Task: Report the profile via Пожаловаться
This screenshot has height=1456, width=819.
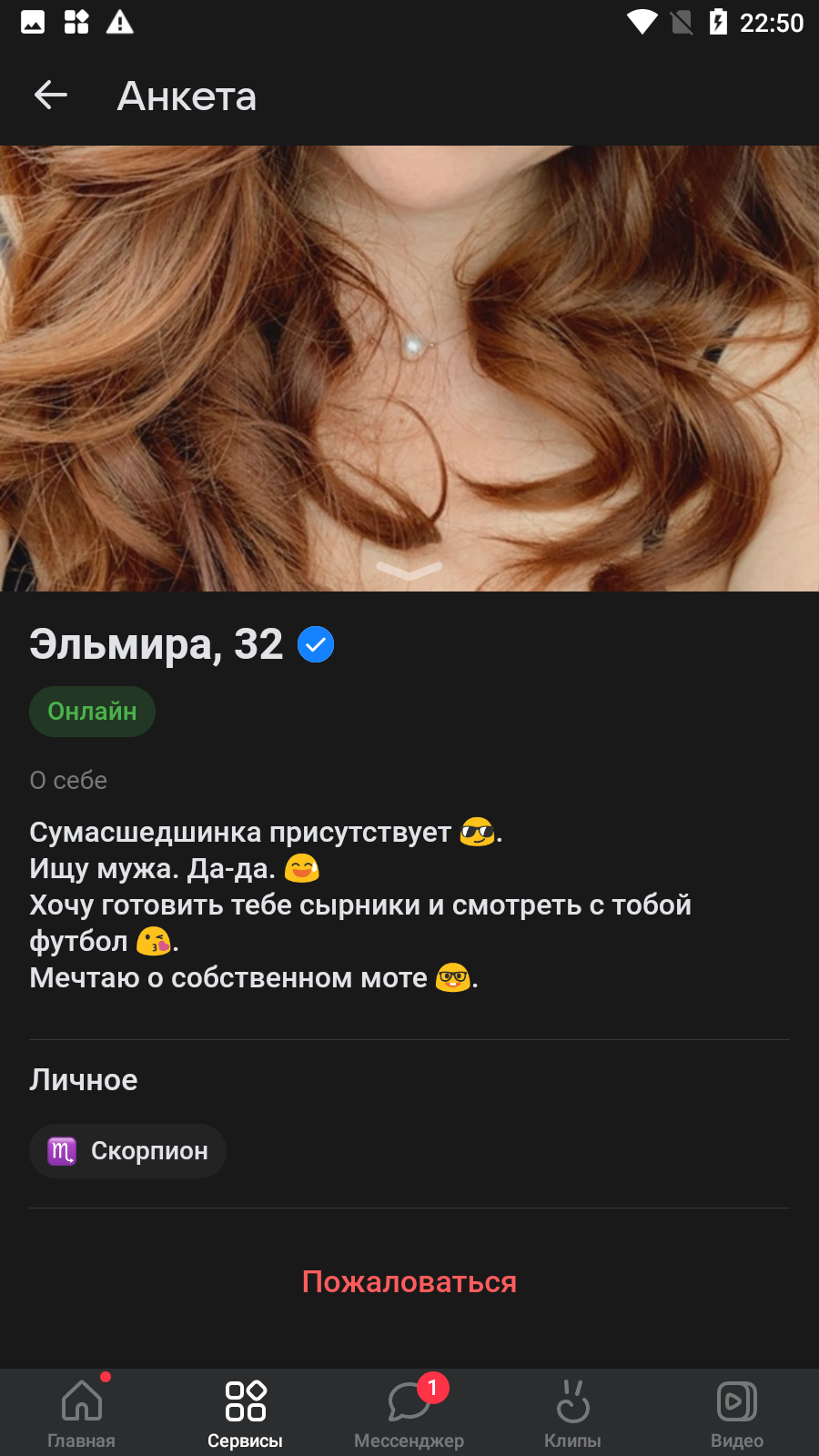Action: [x=409, y=1281]
